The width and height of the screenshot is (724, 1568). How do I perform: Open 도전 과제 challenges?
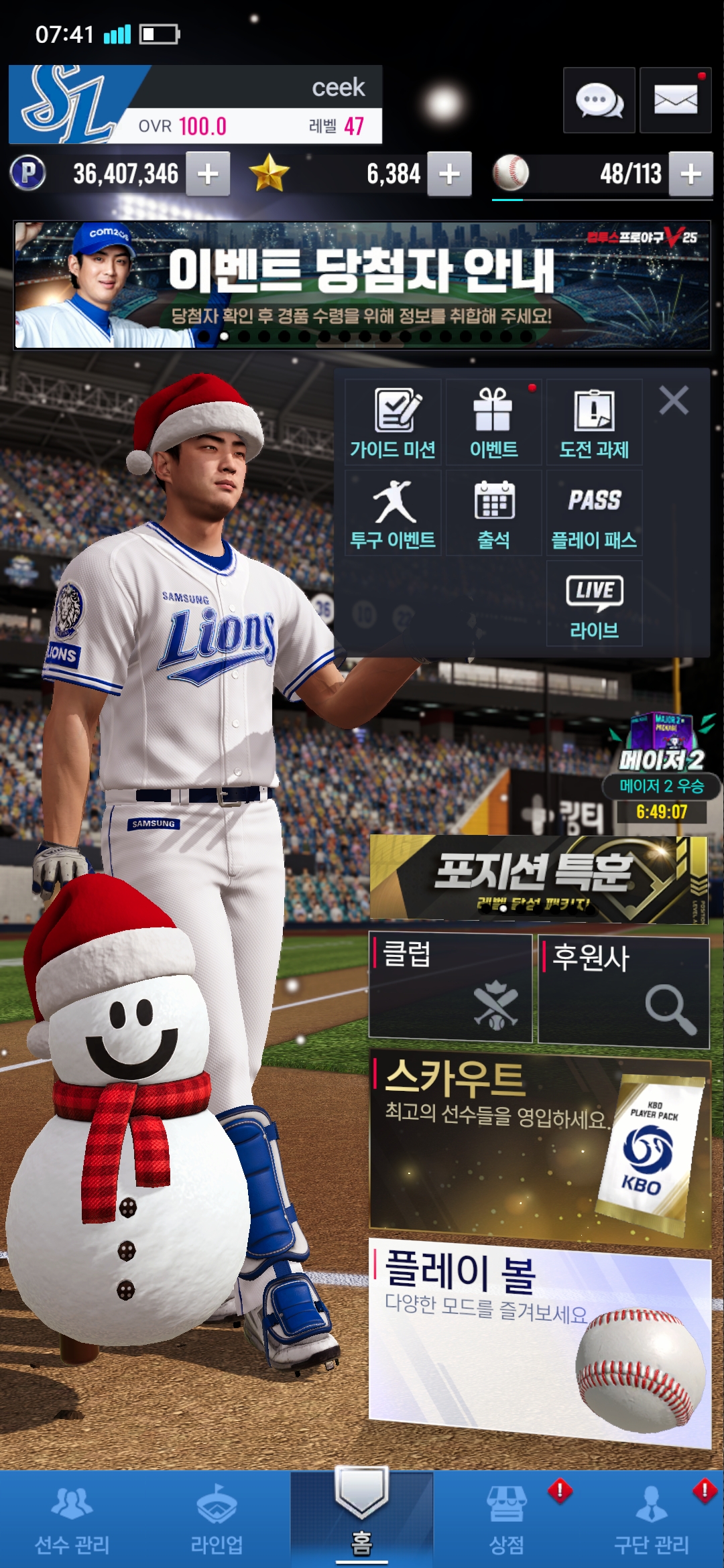pyautogui.click(x=594, y=423)
